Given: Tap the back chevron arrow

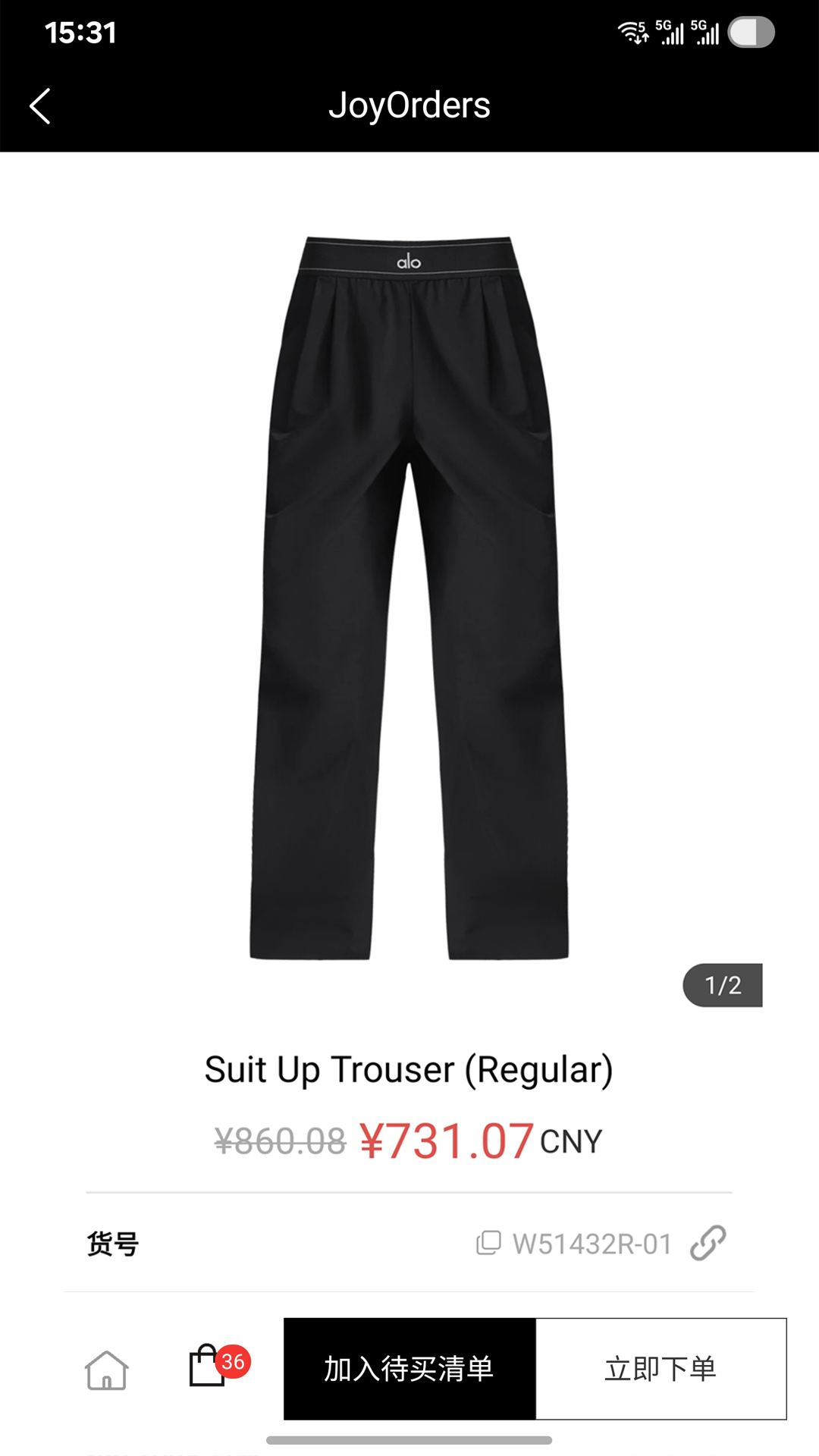Looking at the screenshot, I should click(40, 106).
